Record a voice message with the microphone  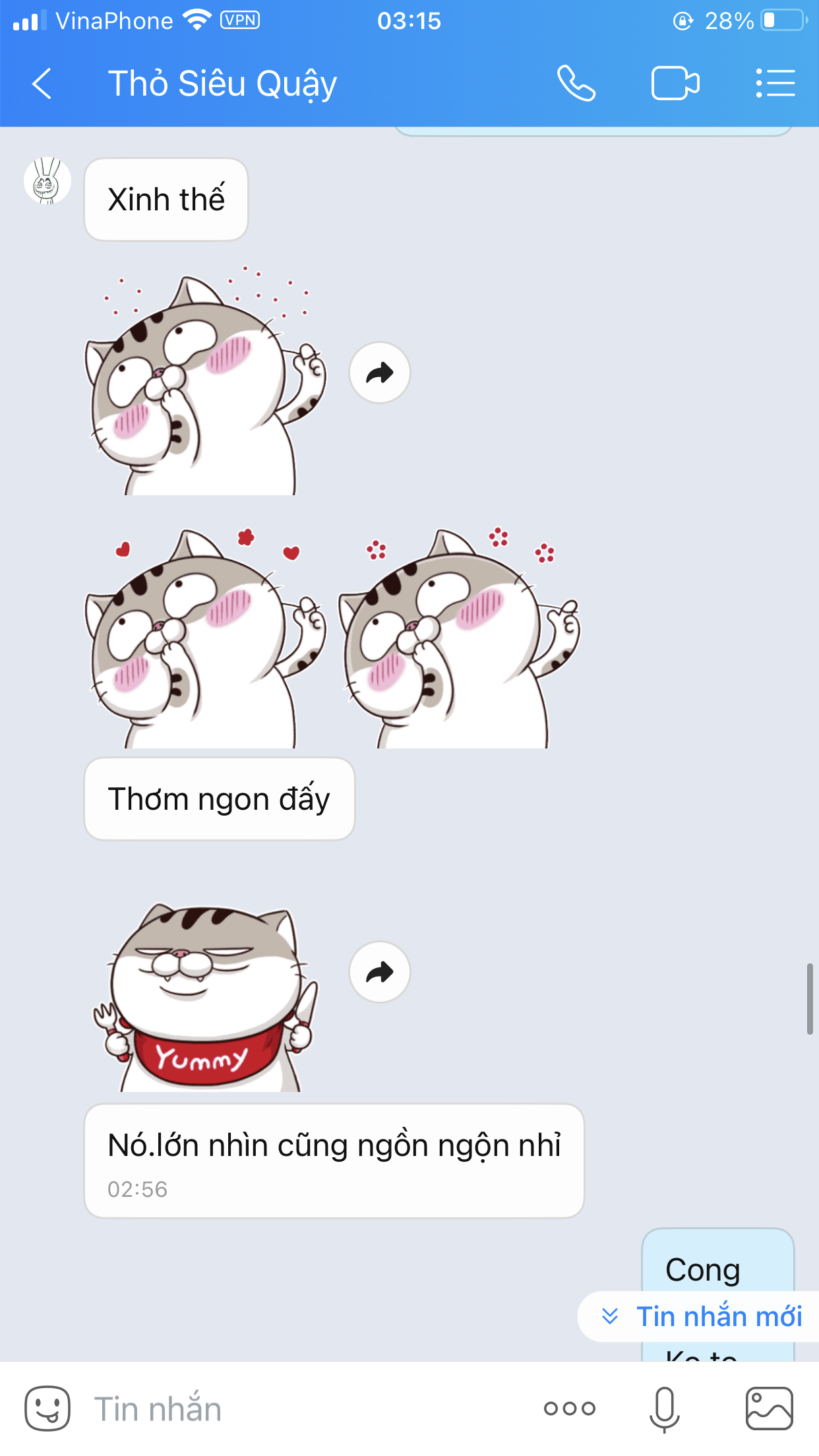coord(664,1409)
